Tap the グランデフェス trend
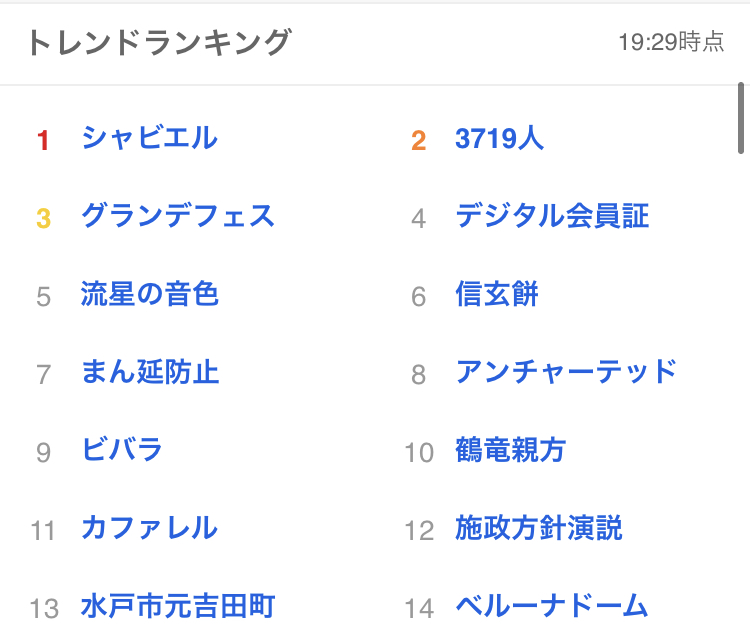 pos(178,216)
